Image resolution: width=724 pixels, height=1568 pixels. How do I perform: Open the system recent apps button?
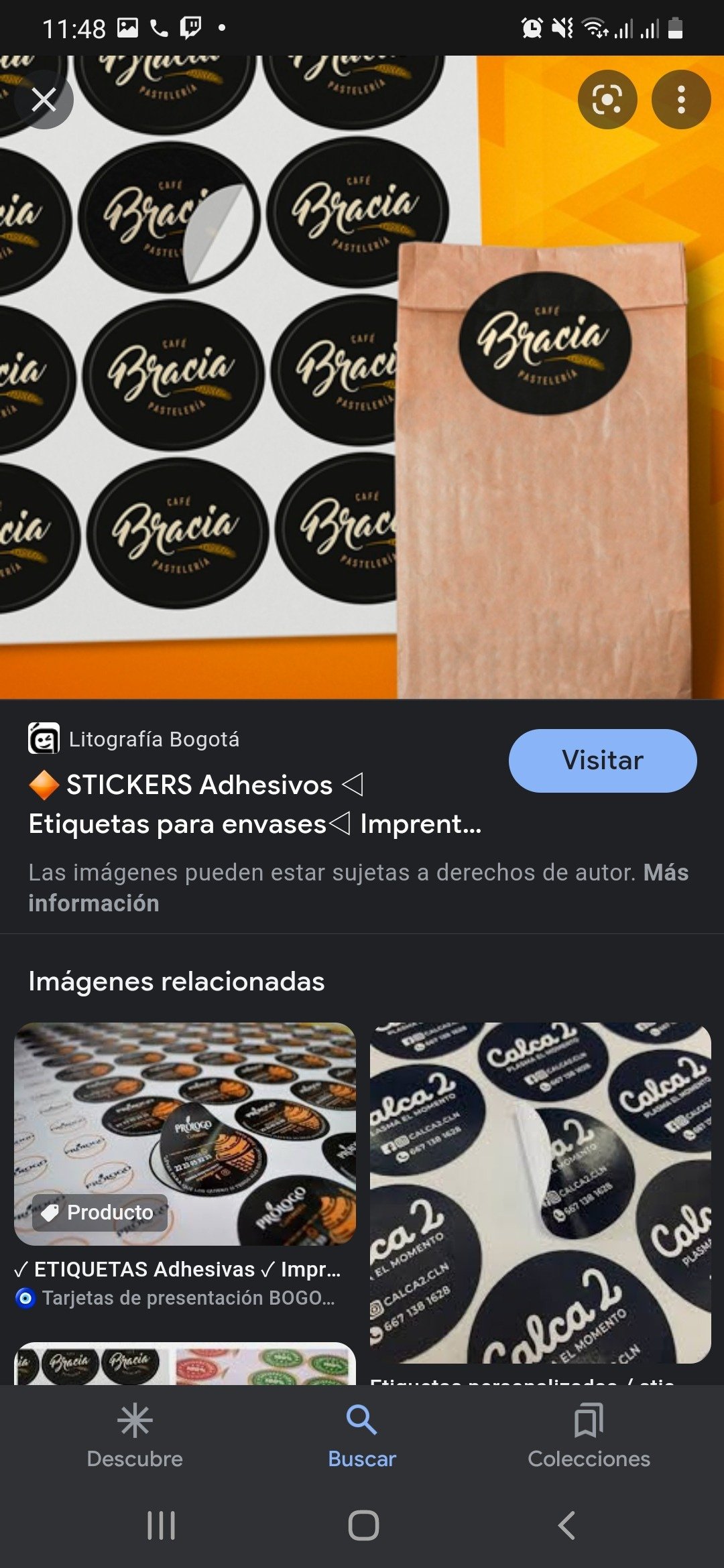pos(161,1526)
